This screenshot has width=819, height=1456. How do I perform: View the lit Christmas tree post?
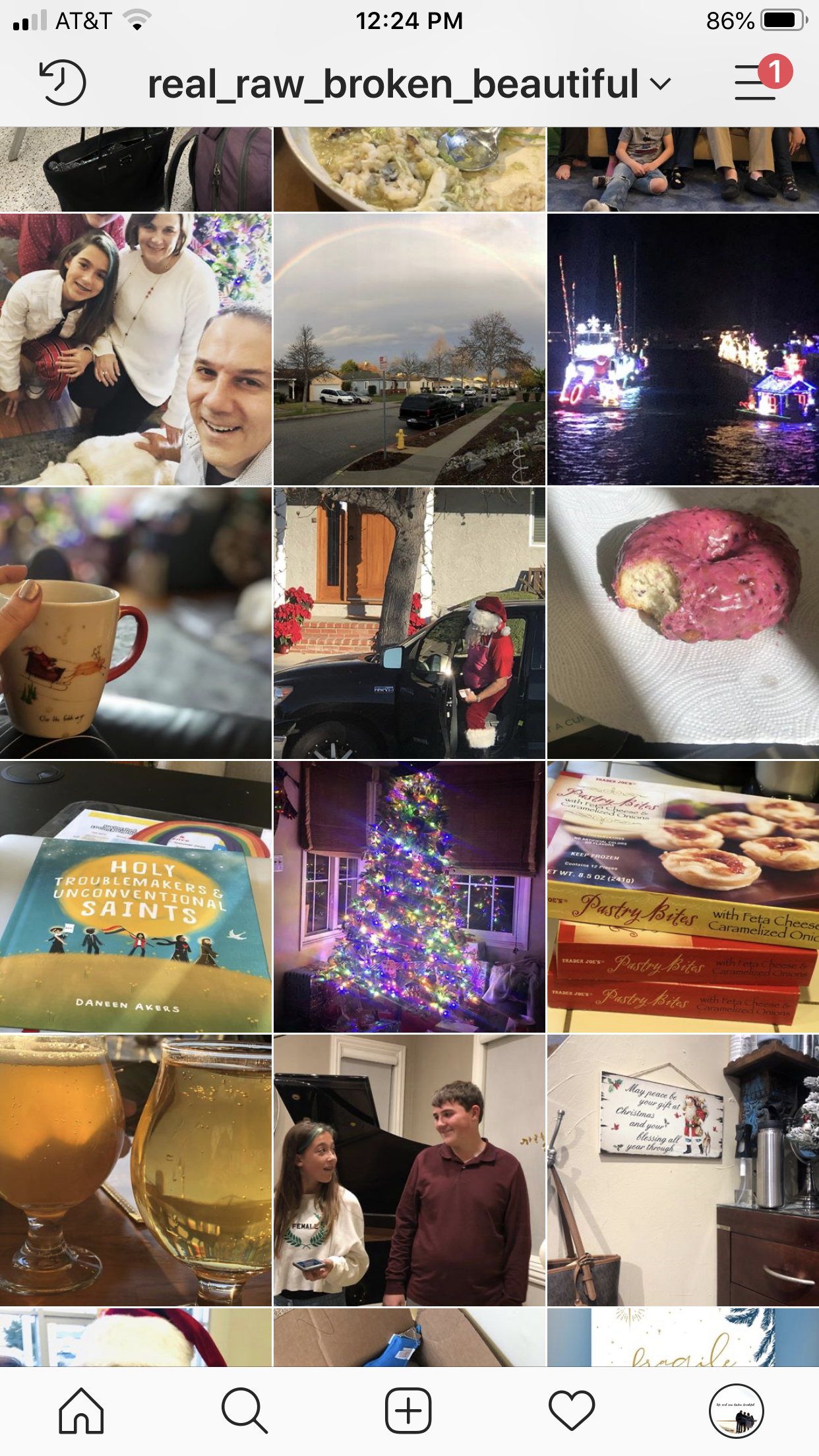[409, 897]
